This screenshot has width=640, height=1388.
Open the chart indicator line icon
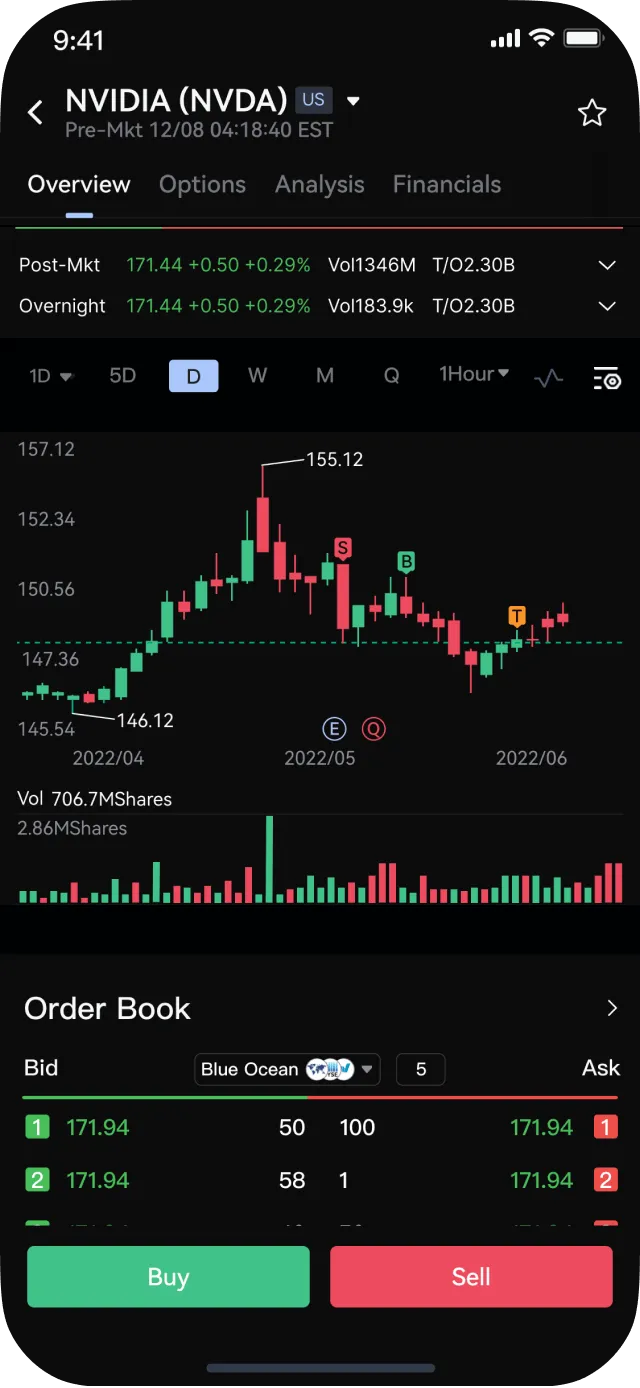[549, 378]
